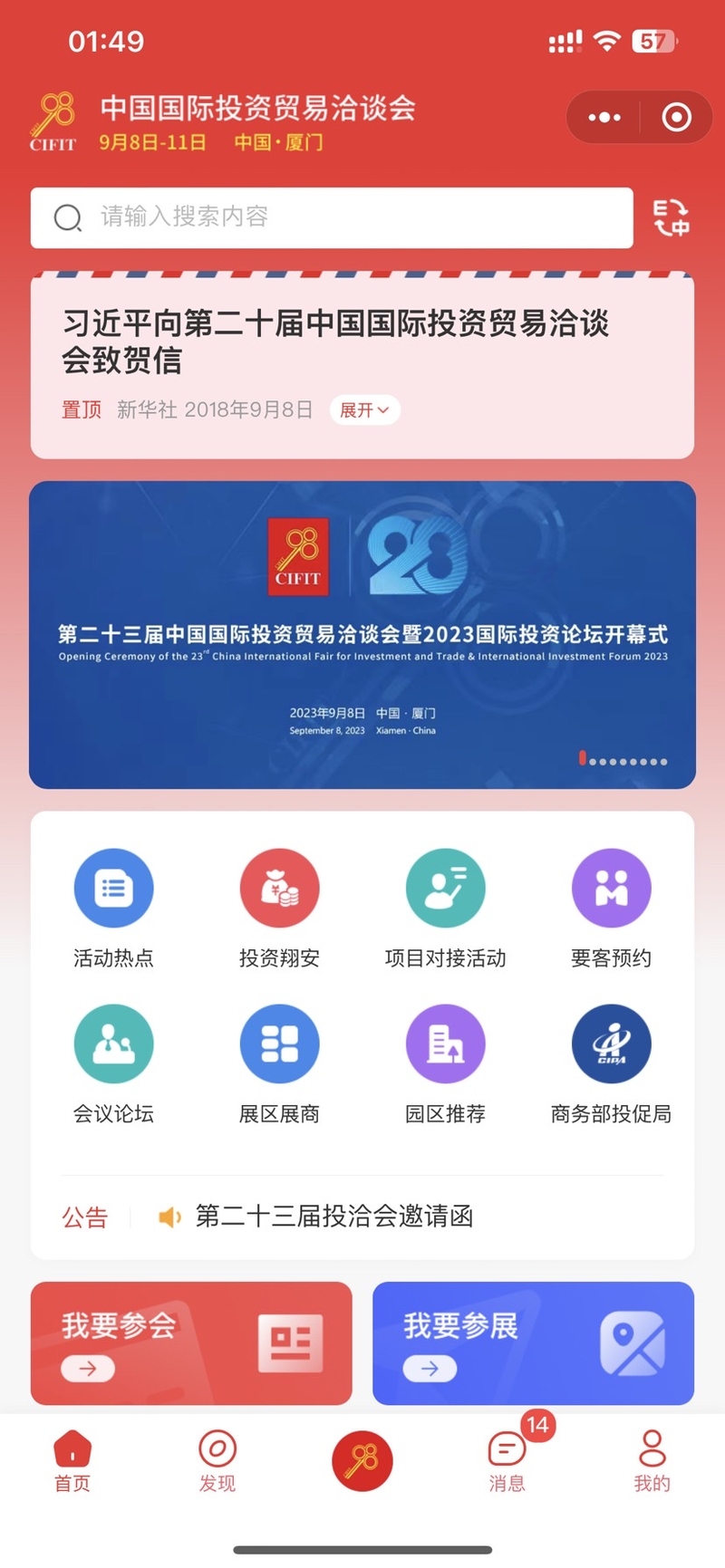The image size is (725, 1568).
Task: Open the 消息 tab with 14 unread
Action: point(507,1460)
